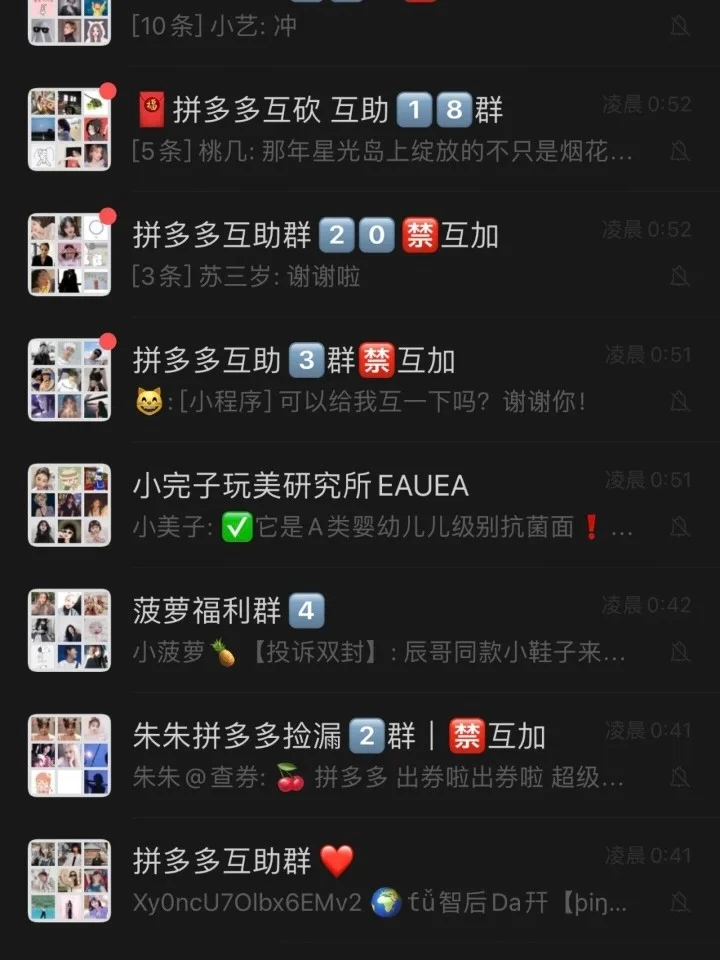Viewport: 720px width, 960px height.
Task: Open 菠萝福利群 4 chat
Action: 360,630
